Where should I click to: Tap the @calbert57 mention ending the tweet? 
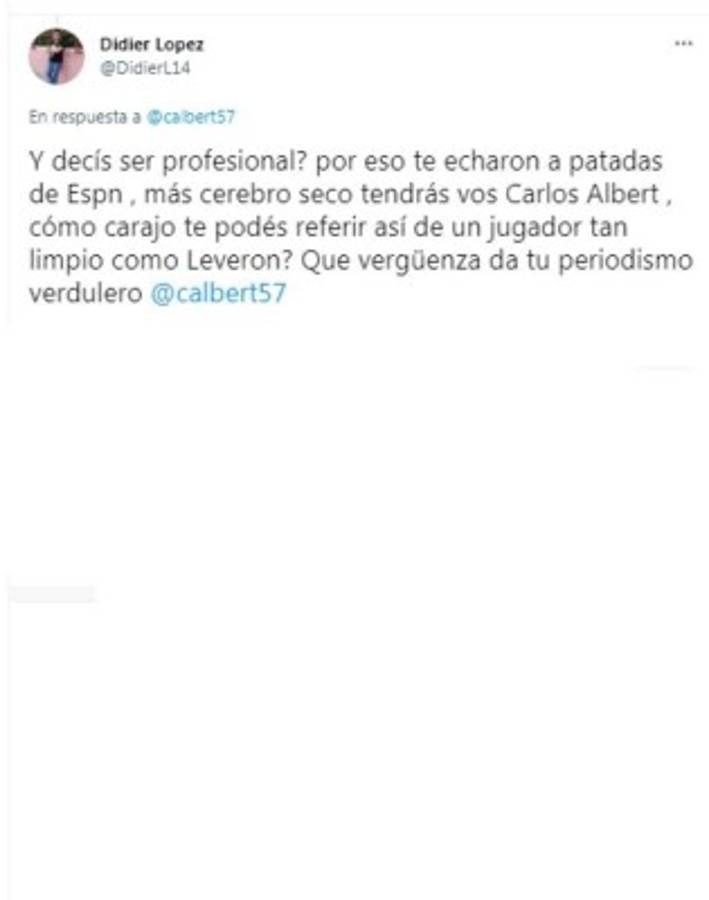(x=217, y=298)
